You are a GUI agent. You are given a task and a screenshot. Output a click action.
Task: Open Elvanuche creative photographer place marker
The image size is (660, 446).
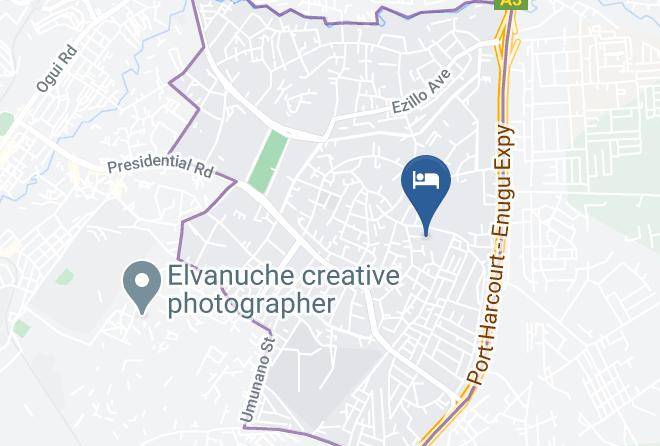click(142, 283)
